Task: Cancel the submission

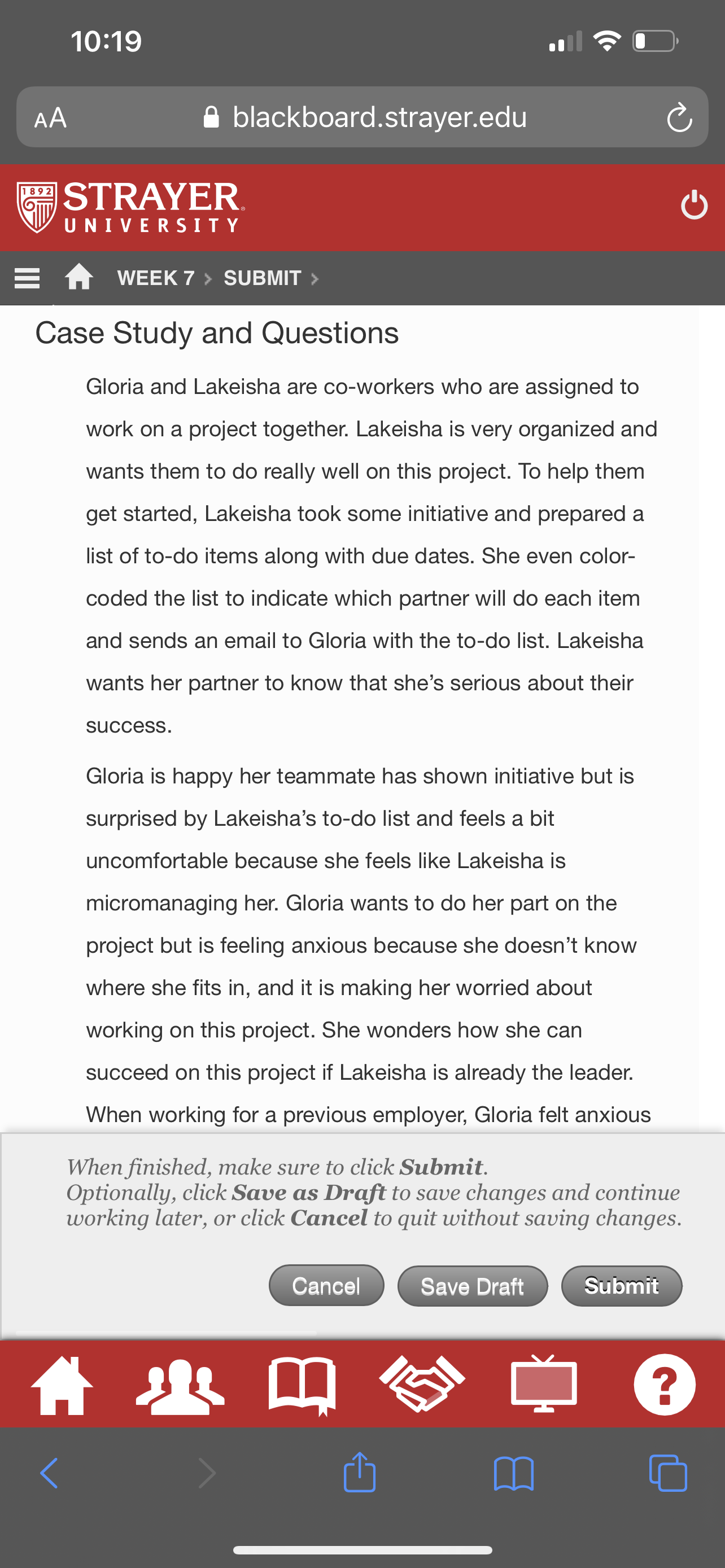Action: pos(326,1286)
